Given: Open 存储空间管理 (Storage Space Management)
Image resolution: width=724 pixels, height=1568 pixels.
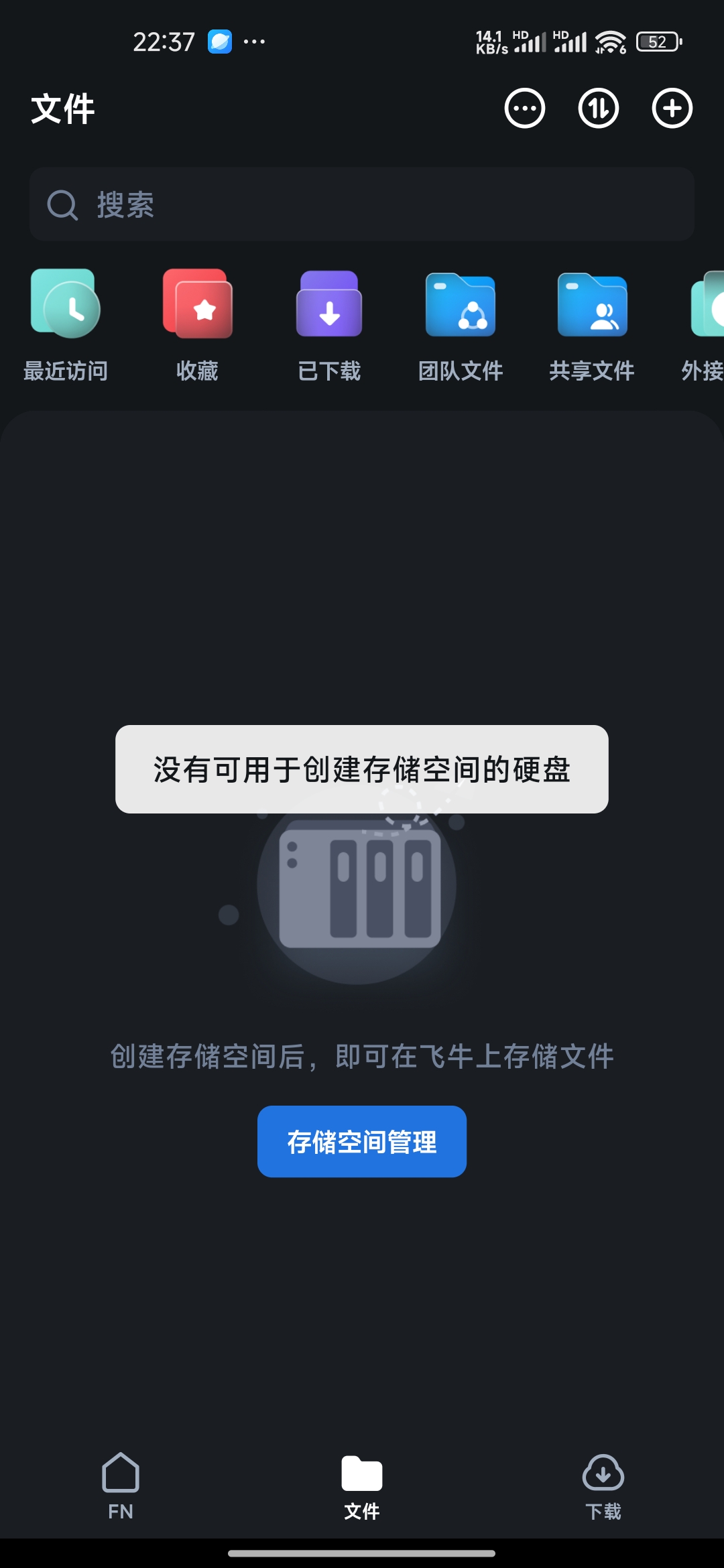Looking at the screenshot, I should (361, 1140).
